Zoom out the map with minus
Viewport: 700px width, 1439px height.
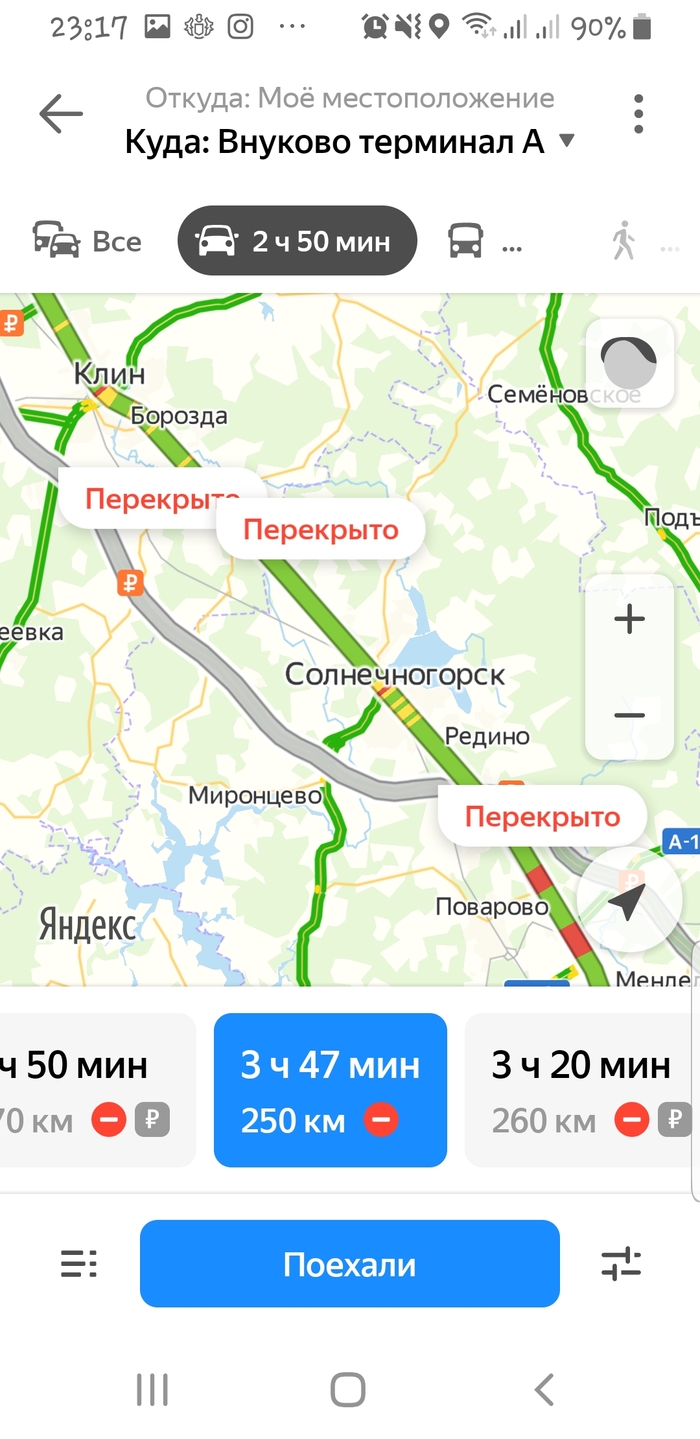(629, 715)
